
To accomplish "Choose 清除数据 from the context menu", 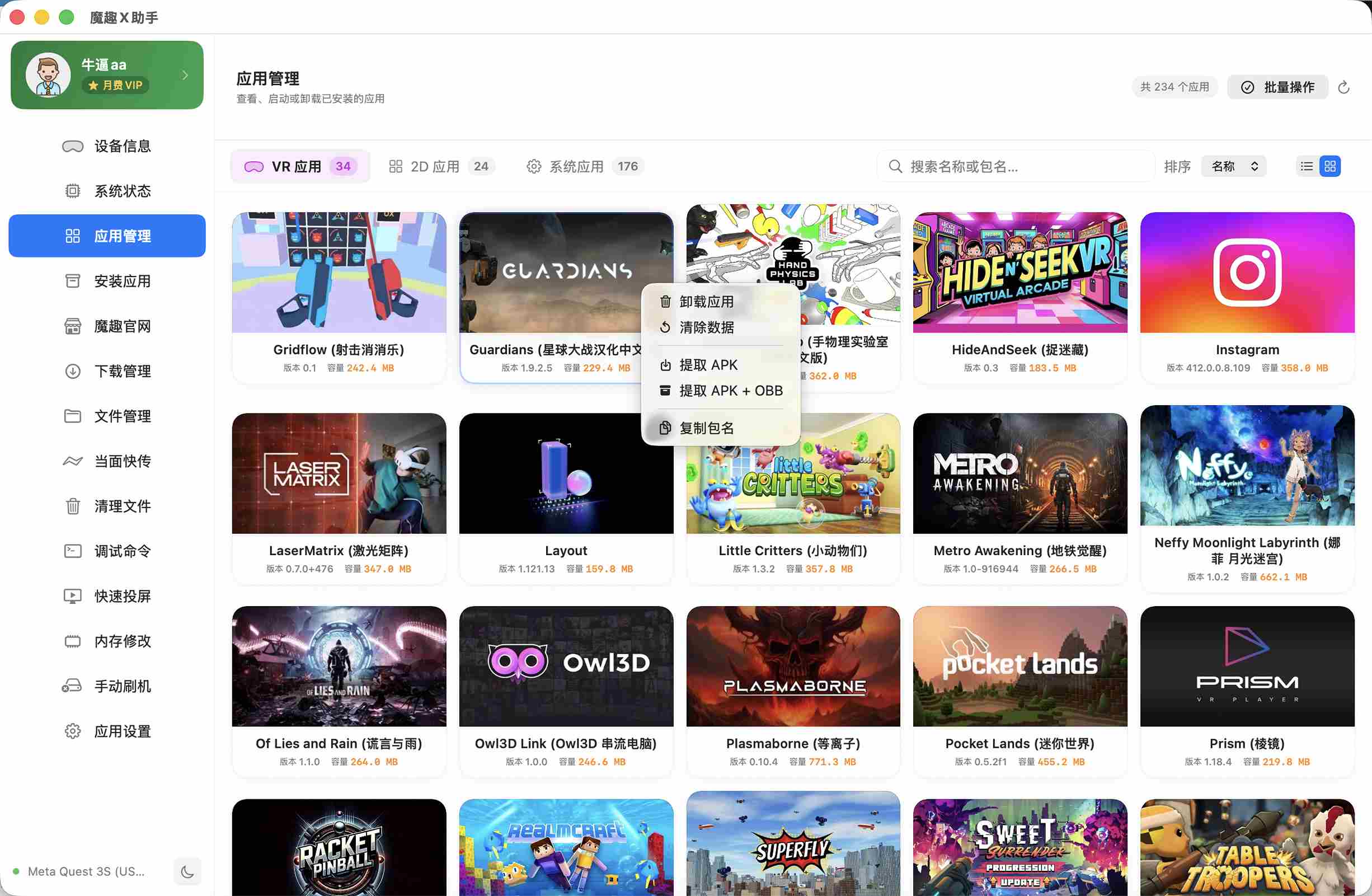I will tap(706, 327).
